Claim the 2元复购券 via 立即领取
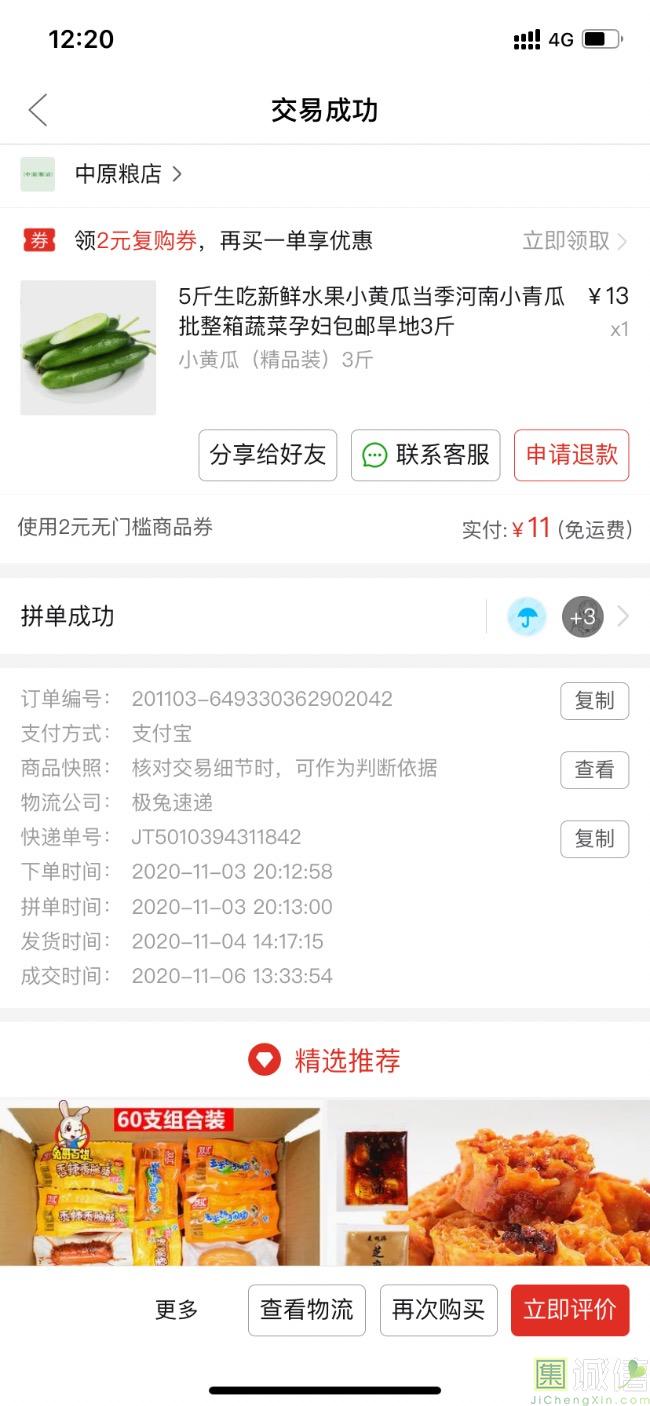This screenshot has height=1406, width=650. 574,241
